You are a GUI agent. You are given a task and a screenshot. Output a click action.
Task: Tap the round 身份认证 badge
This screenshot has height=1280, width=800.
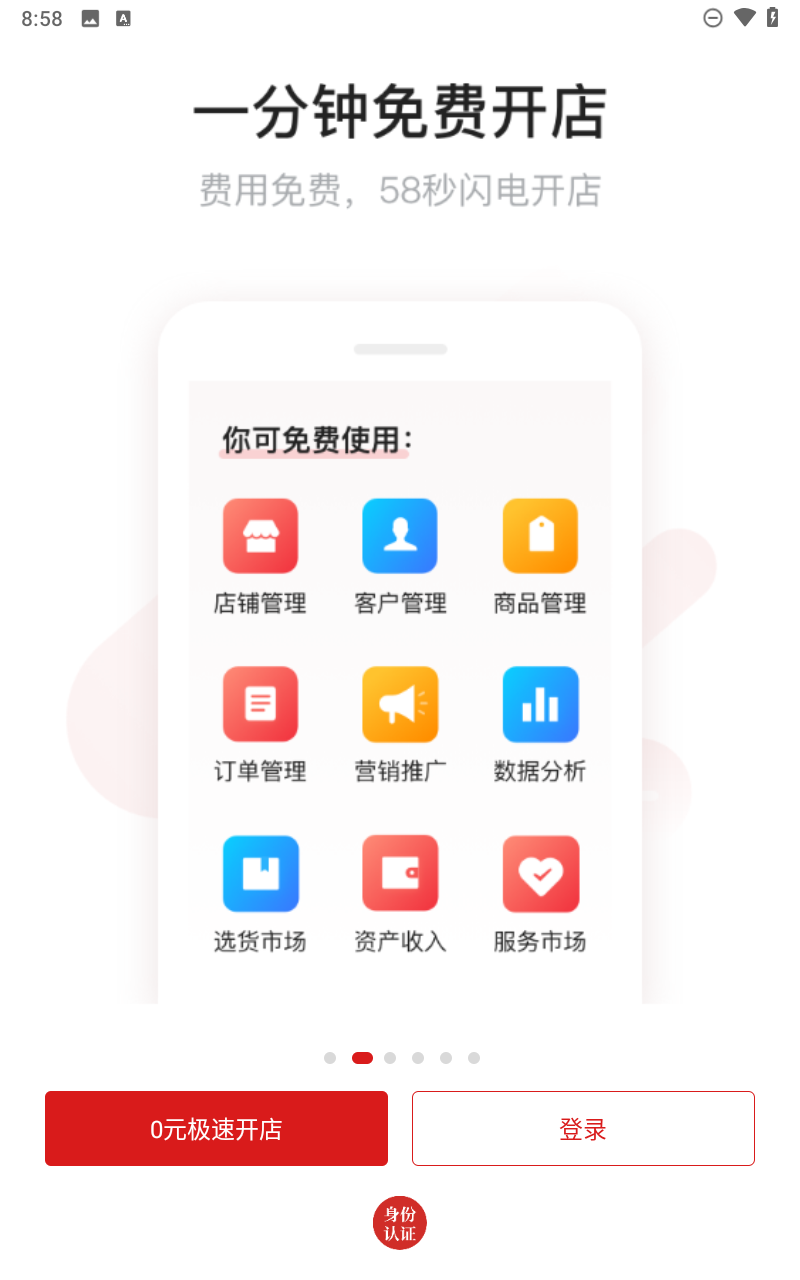[400, 1223]
